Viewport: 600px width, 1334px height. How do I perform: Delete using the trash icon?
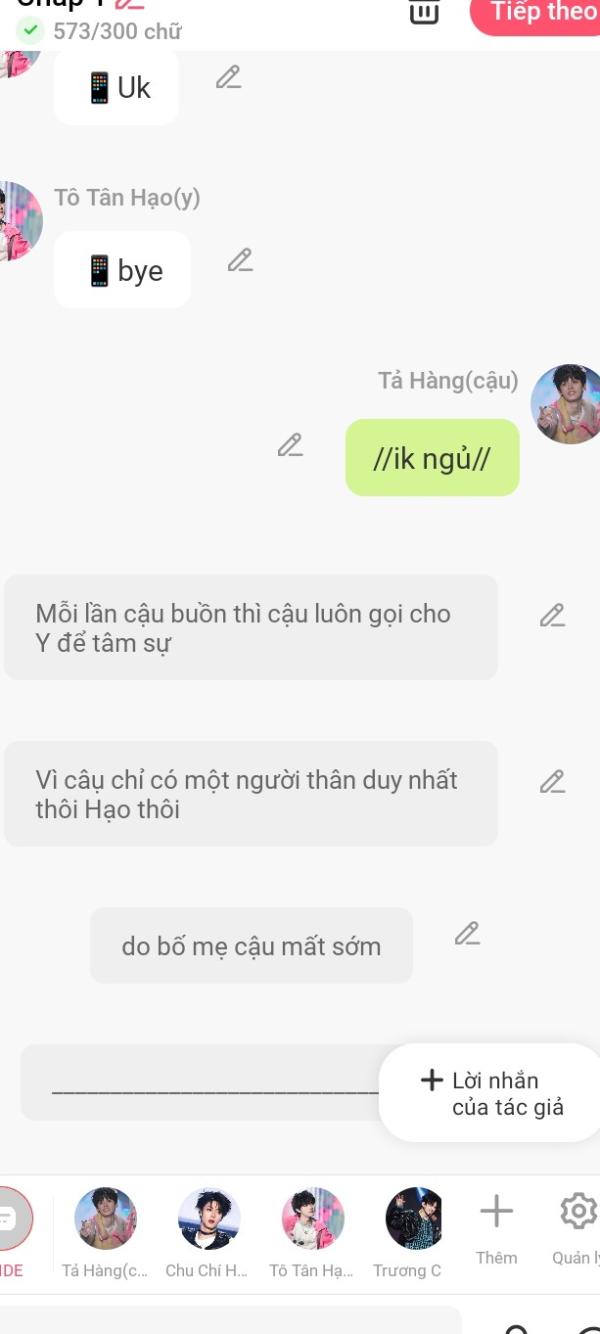click(x=424, y=12)
